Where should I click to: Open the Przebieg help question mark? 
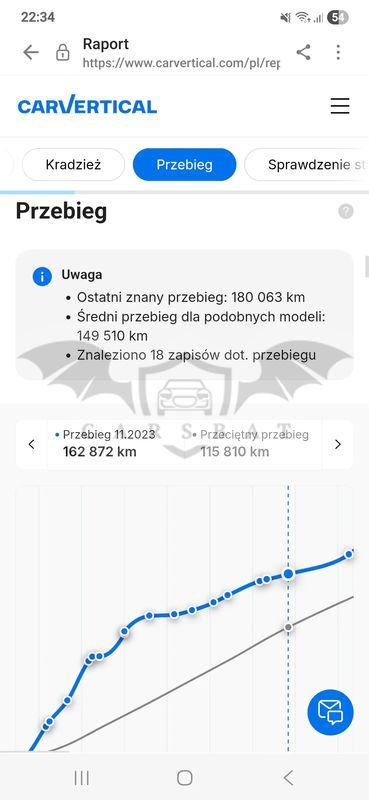click(346, 212)
